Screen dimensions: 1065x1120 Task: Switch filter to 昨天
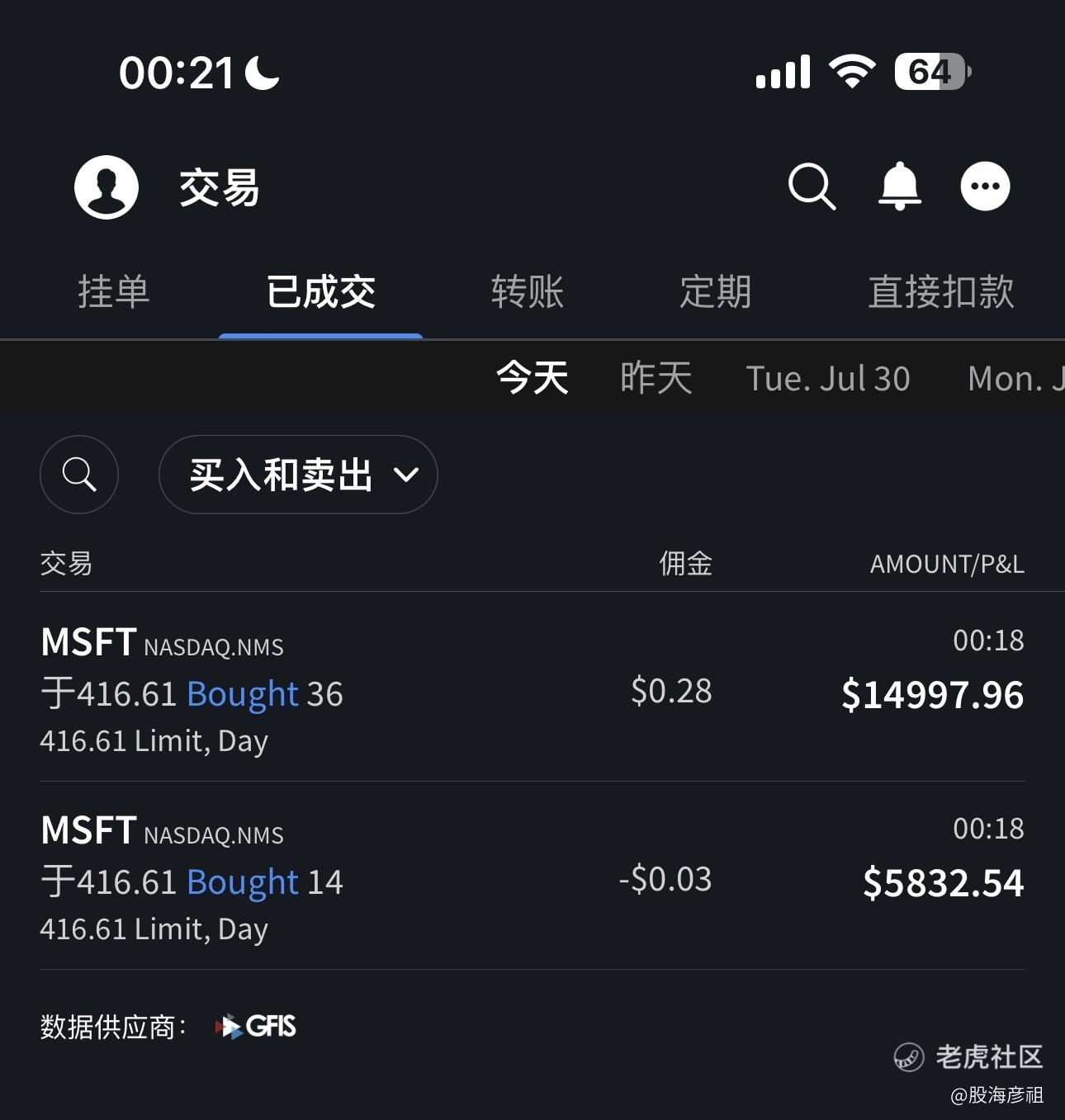(x=655, y=378)
